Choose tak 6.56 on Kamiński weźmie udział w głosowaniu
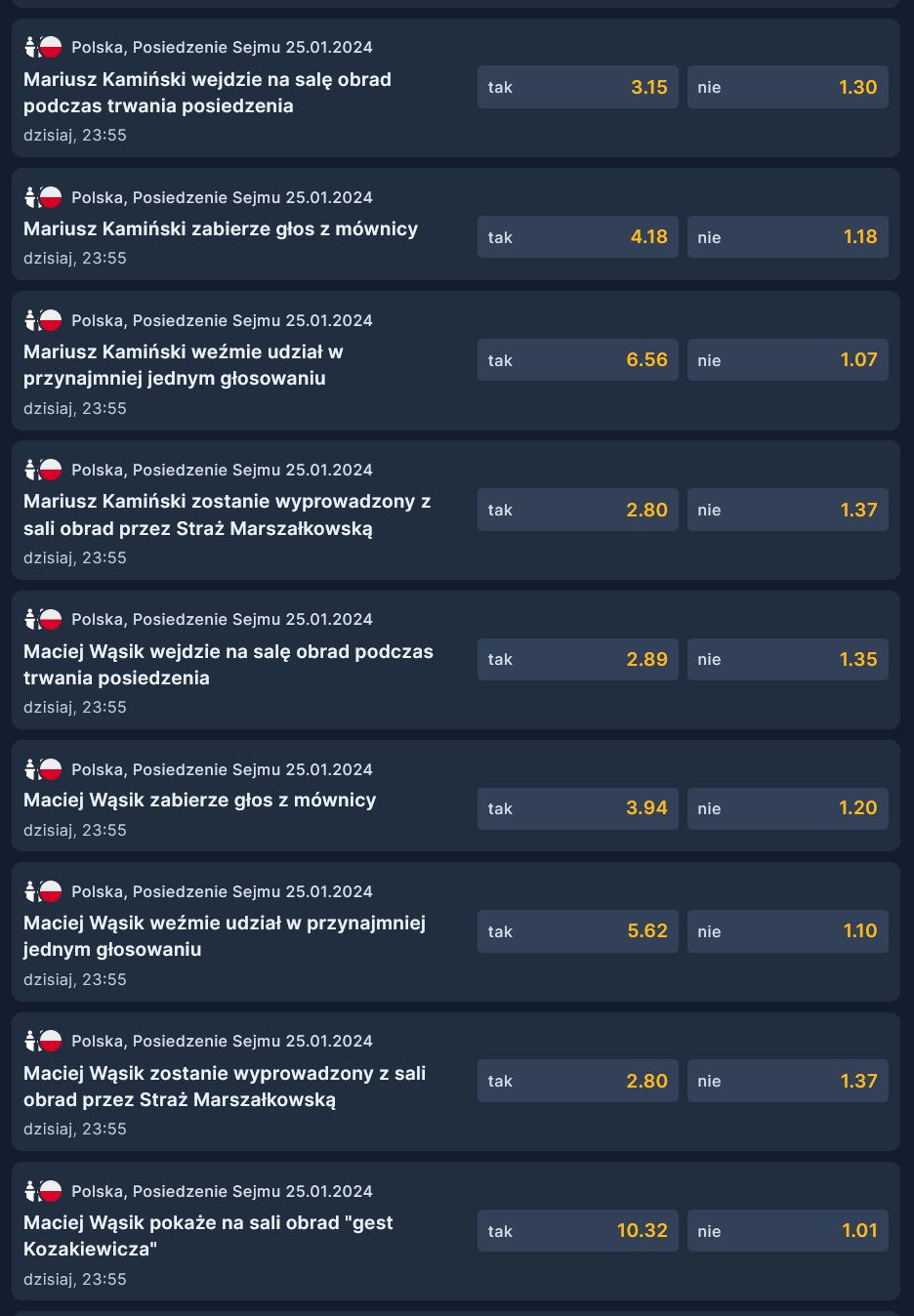 coord(577,360)
